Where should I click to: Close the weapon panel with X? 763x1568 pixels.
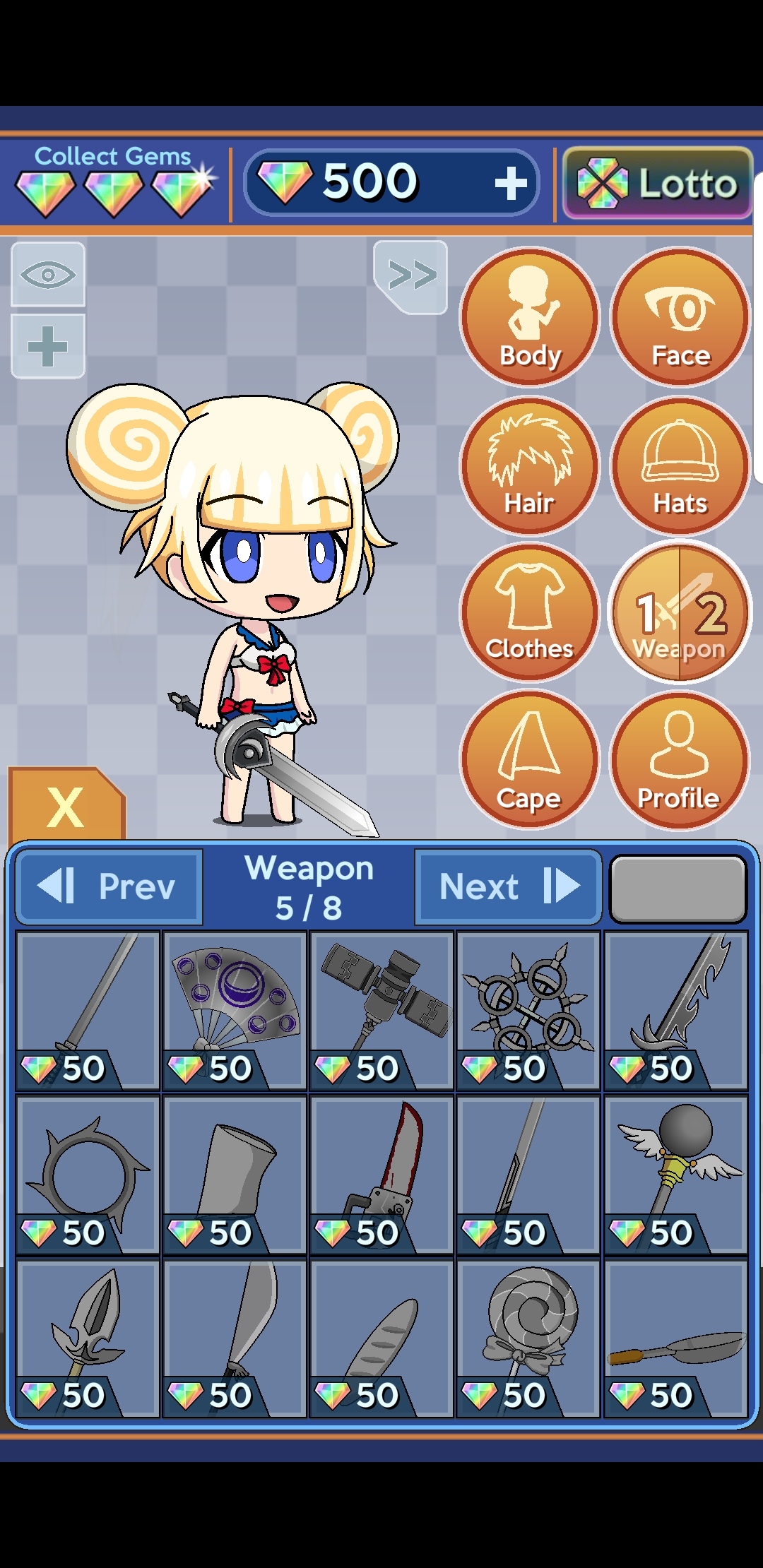tap(66, 805)
